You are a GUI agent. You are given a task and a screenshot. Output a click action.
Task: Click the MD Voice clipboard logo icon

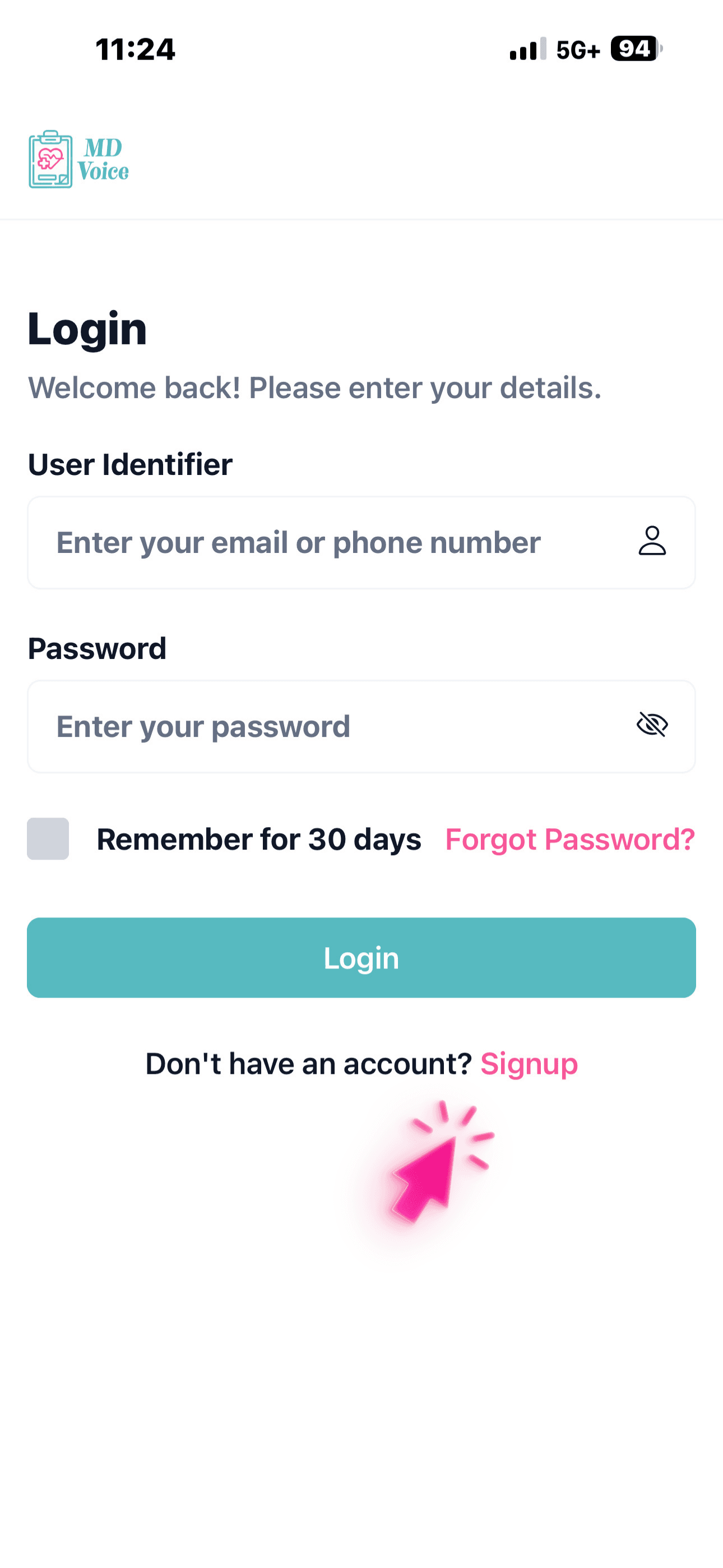50,159
